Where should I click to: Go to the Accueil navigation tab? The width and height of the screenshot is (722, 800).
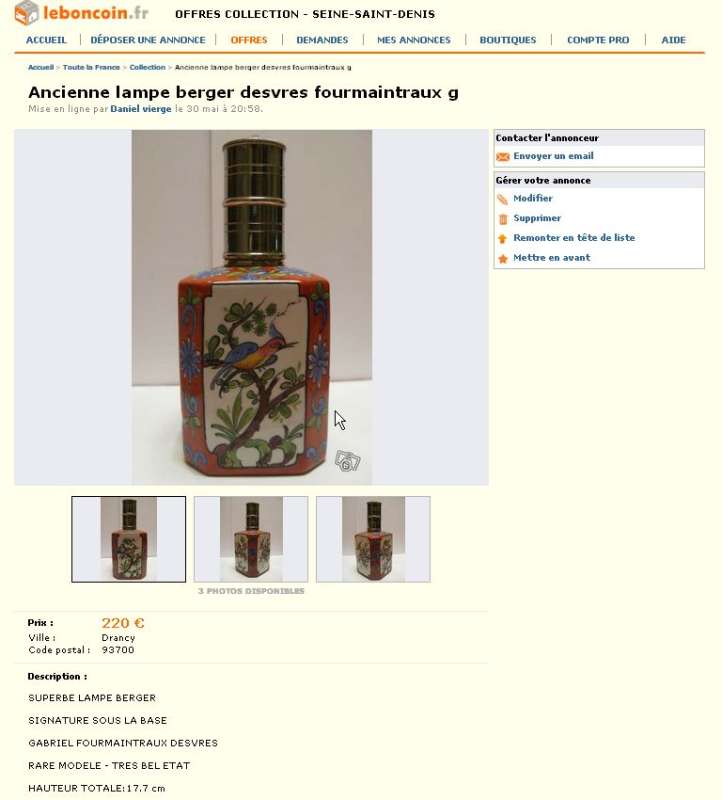click(46, 40)
